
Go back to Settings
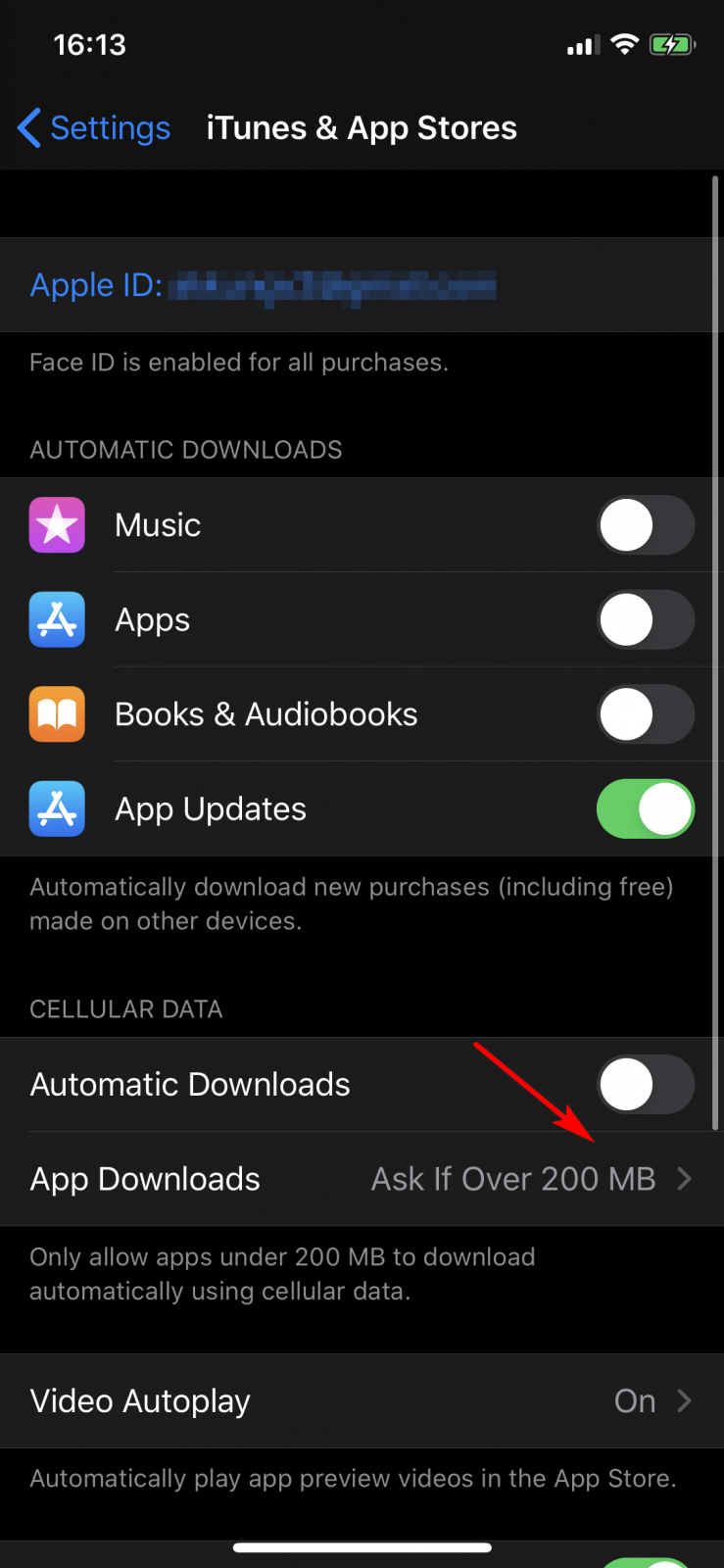(94, 128)
